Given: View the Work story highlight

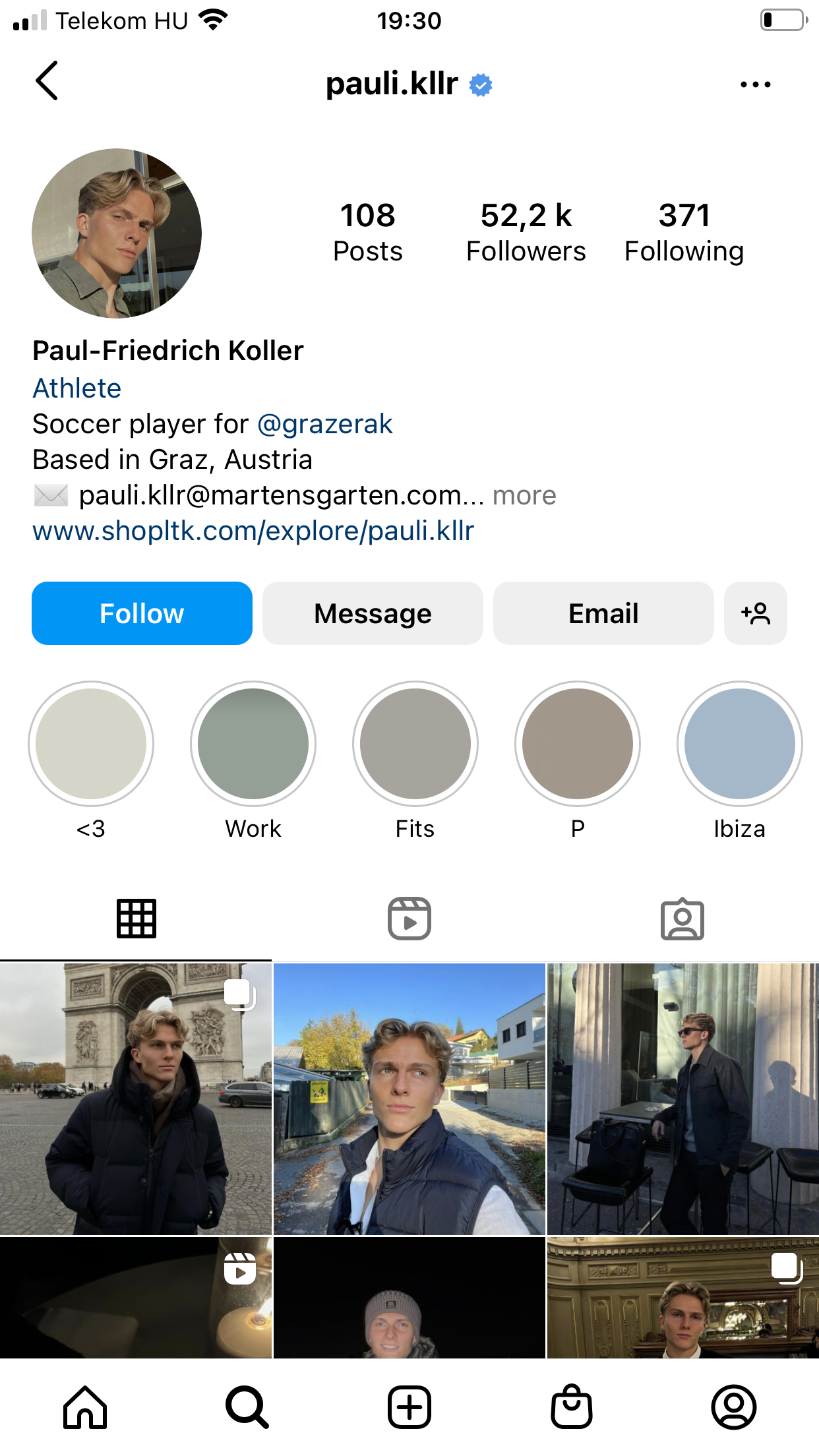Looking at the screenshot, I should (x=253, y=744).
